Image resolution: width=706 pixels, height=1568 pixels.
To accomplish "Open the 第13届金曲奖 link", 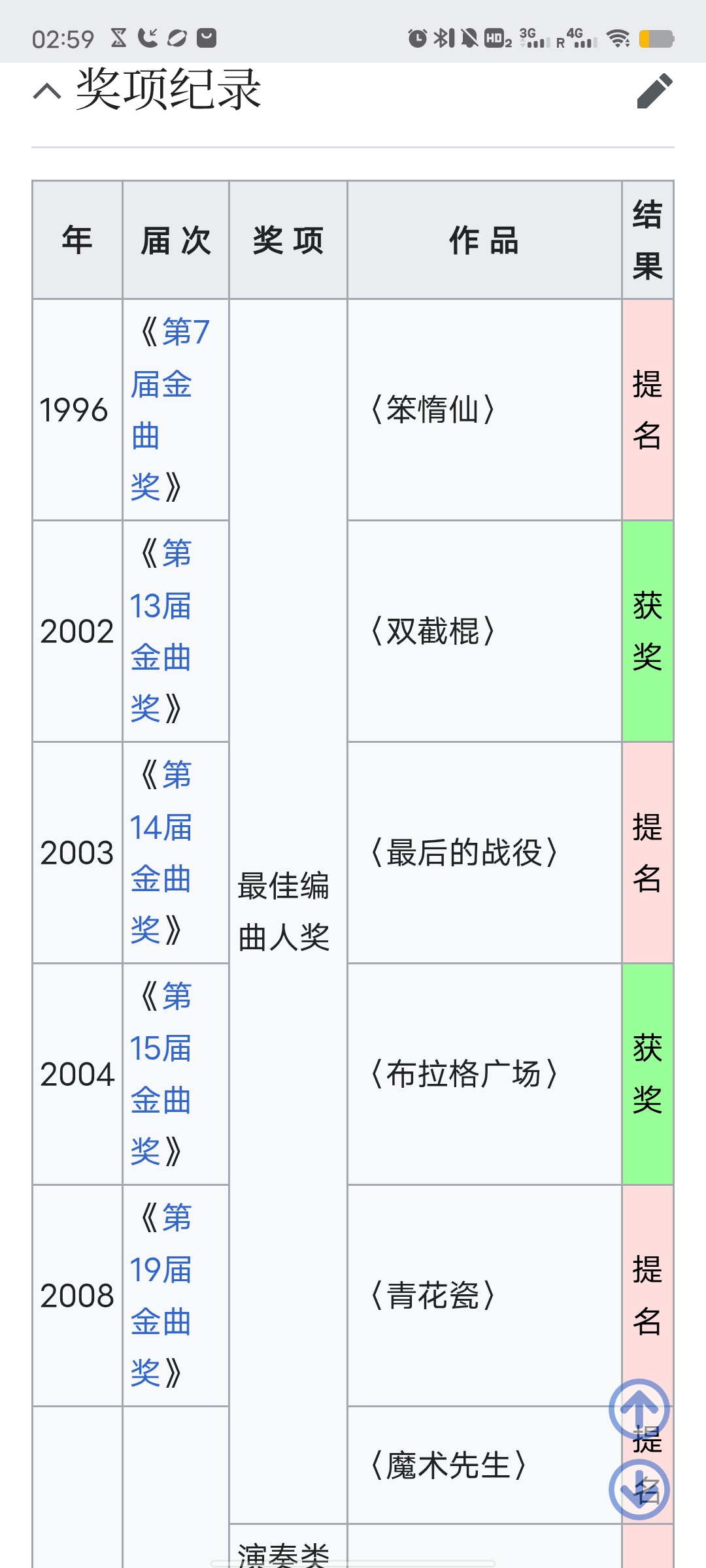I will 161,631.
